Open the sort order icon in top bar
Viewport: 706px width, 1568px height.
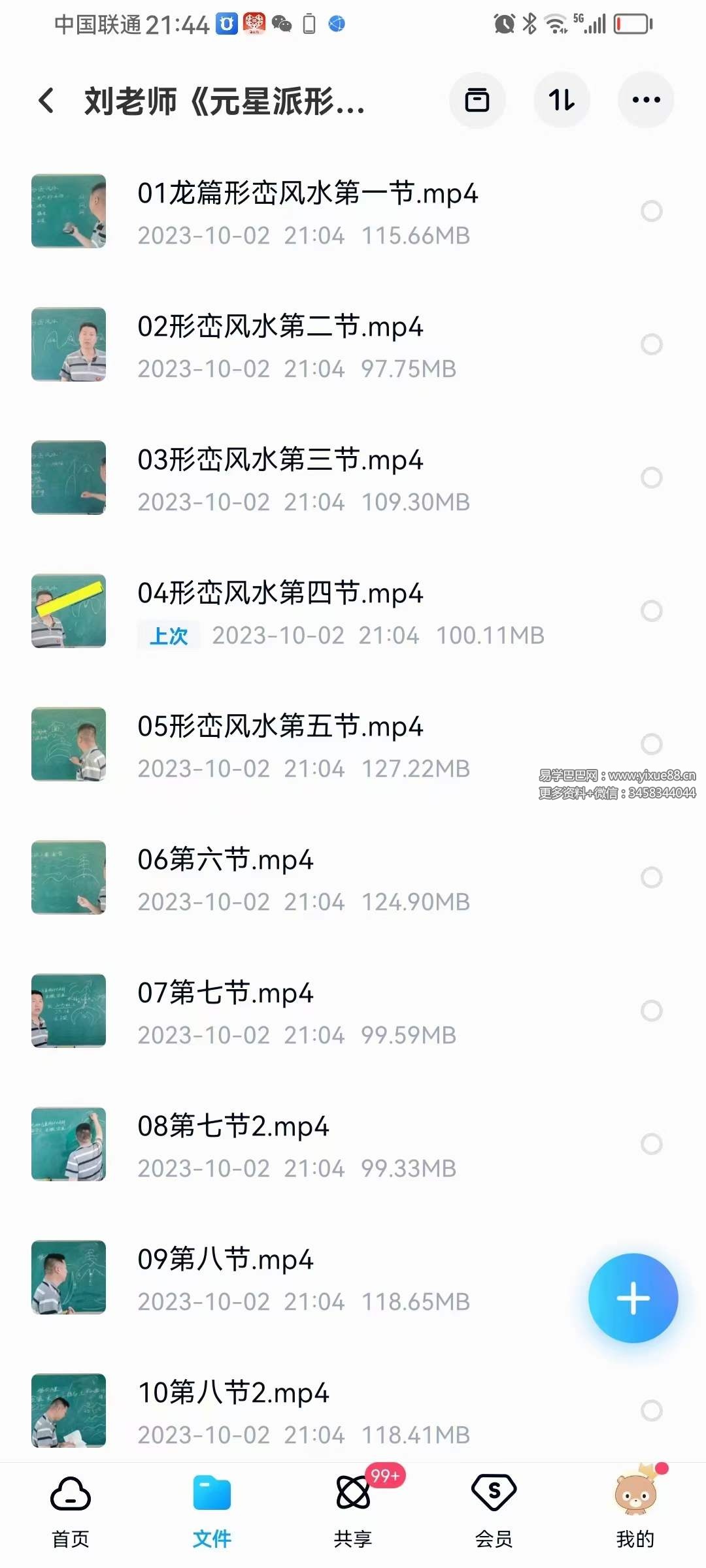562,99
